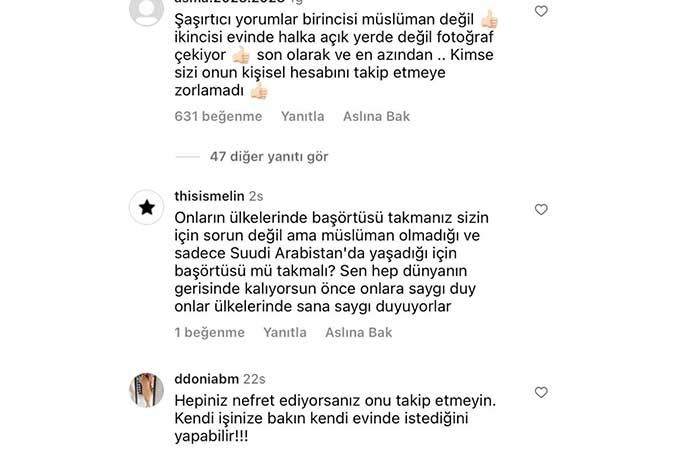690x450 pixels.
Task: Tap ddoniabm's profile picture
Action: [146, 390]
